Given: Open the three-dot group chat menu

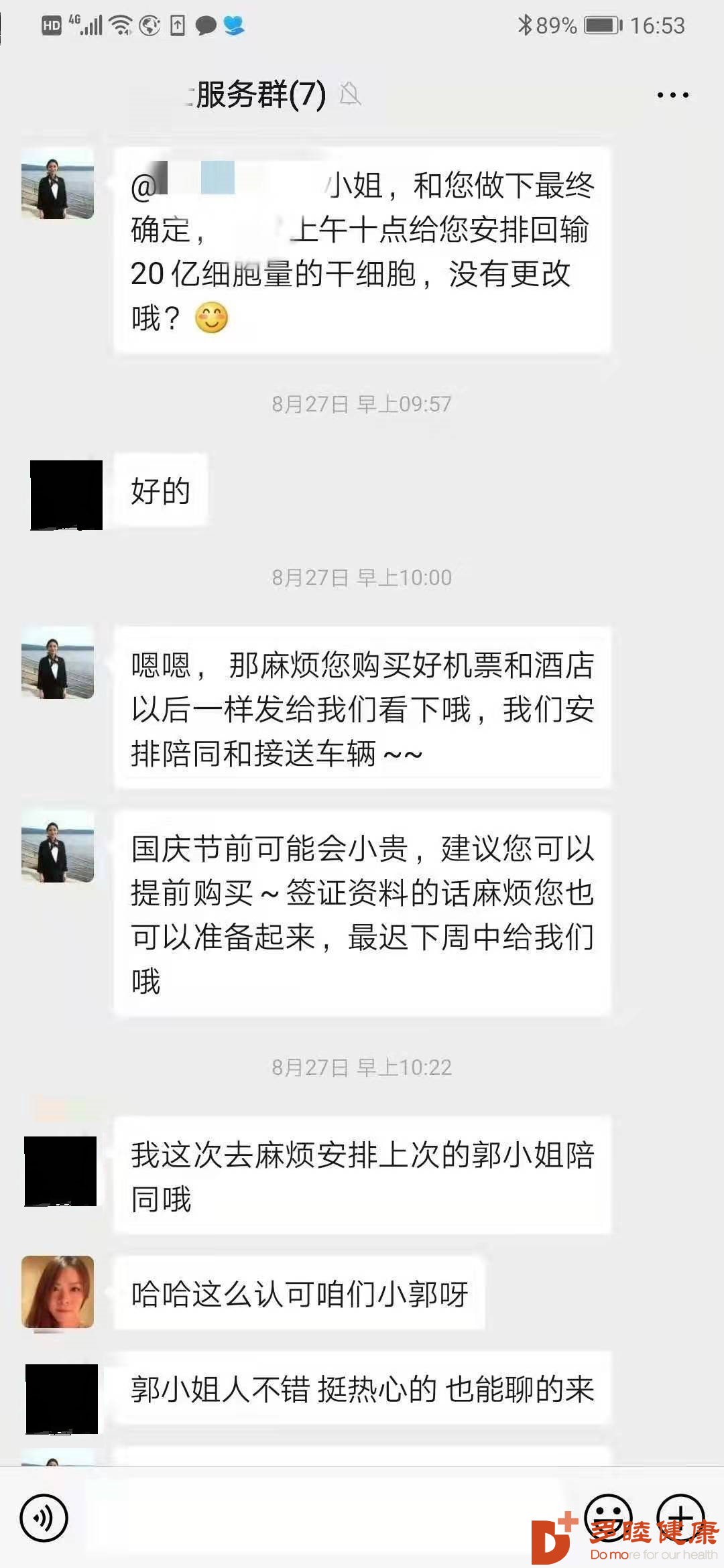Looking at the screenshot, I should pos(672,95).
